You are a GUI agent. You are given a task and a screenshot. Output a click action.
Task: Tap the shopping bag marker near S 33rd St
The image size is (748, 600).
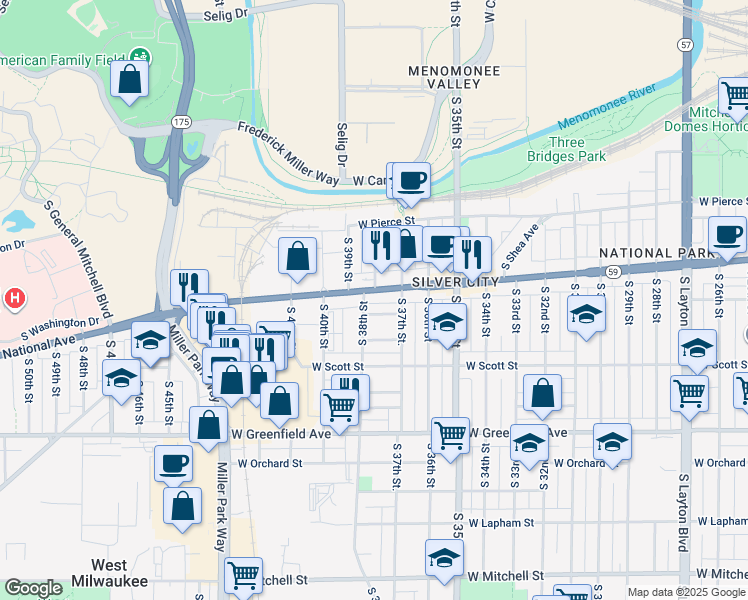[542, 393]
